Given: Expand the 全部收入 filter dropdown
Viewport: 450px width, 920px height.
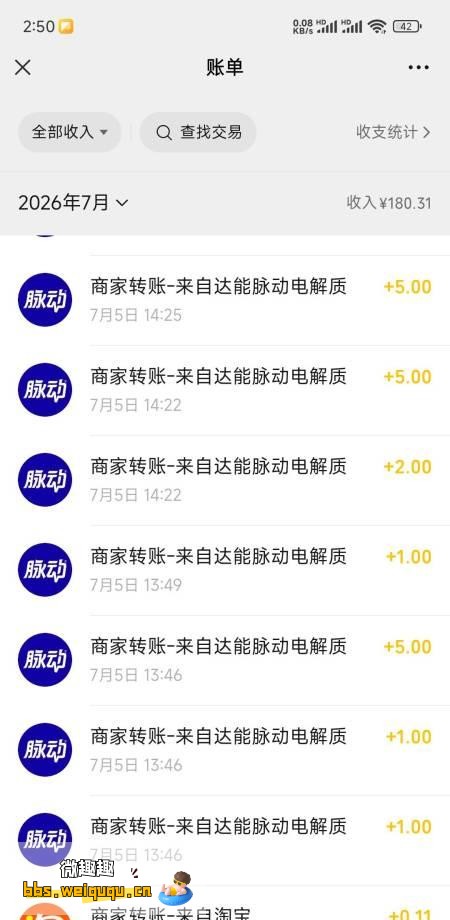Looking at the screenshot, I should tap(69, 132).
